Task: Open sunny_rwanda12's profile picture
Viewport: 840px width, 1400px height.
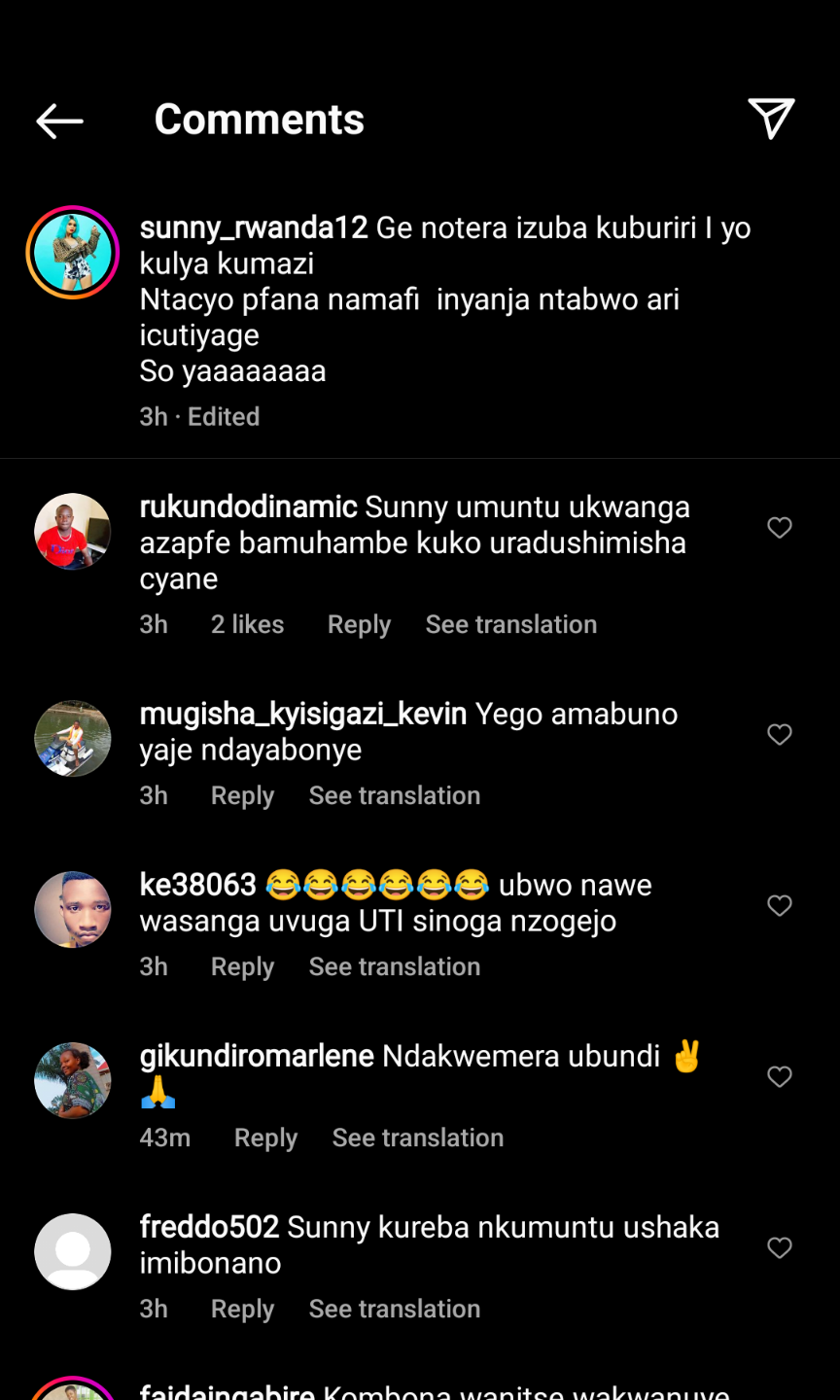Action: pos(73,253)
